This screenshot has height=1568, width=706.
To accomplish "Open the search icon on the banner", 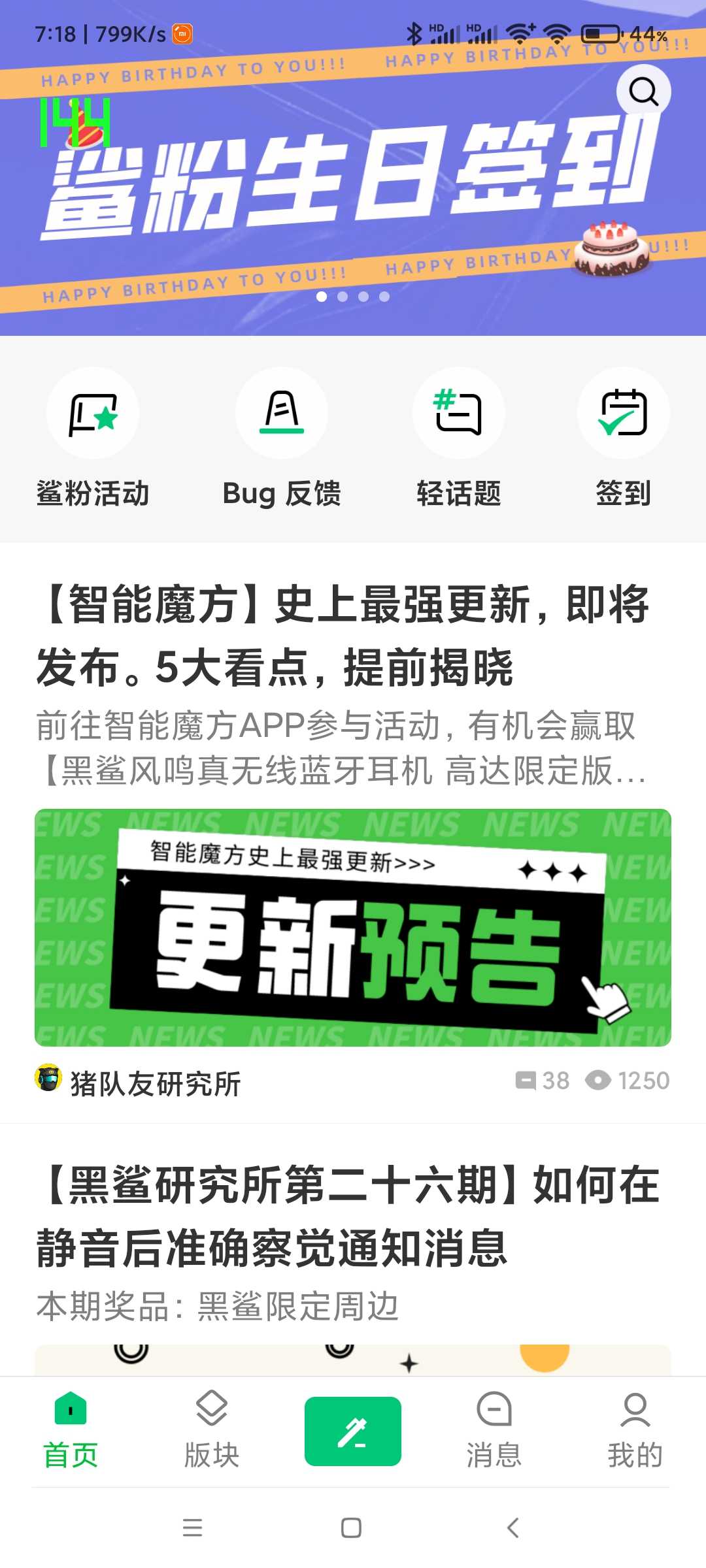I will click(x=643, y=91).
